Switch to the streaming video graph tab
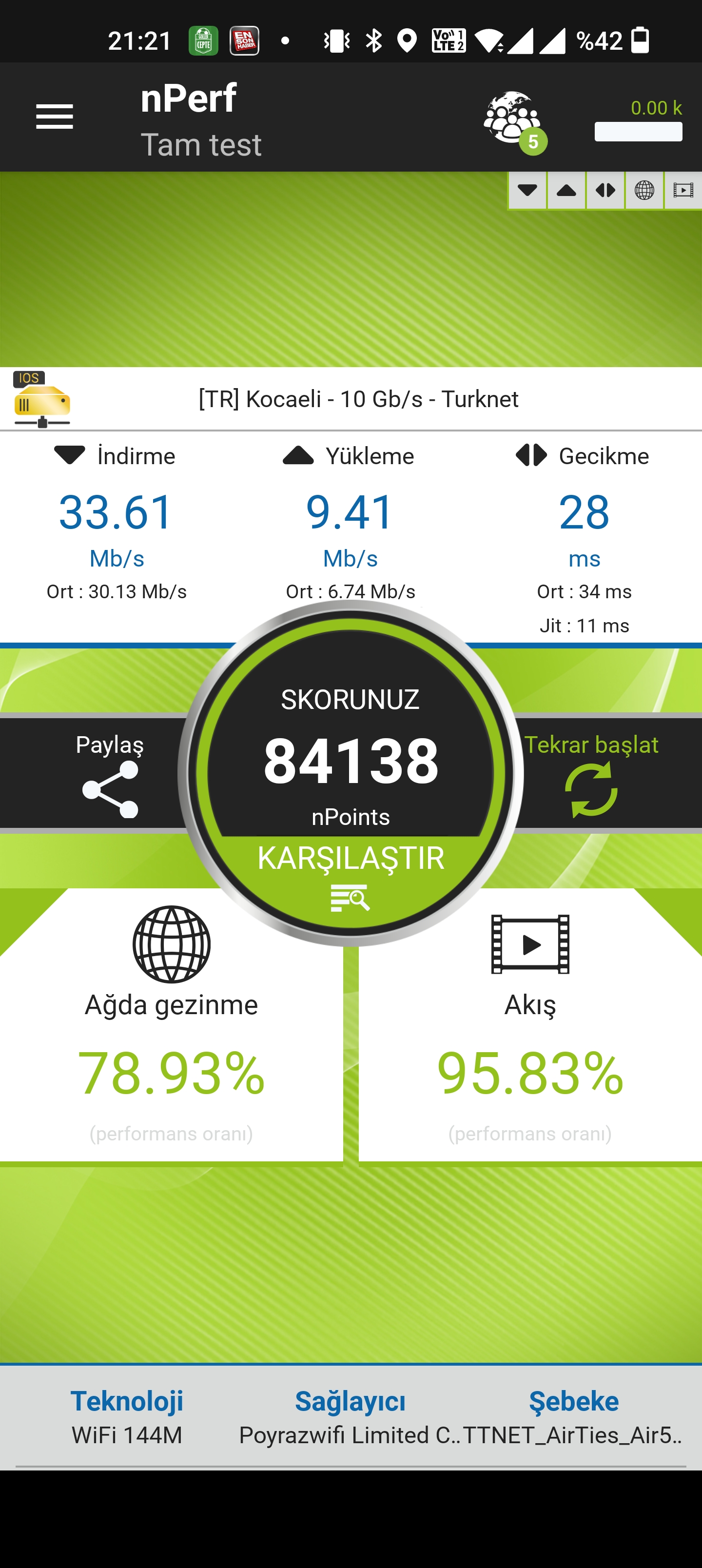Screen dimensions: 702x1568 pyautogui.click(x=682, y=191)
